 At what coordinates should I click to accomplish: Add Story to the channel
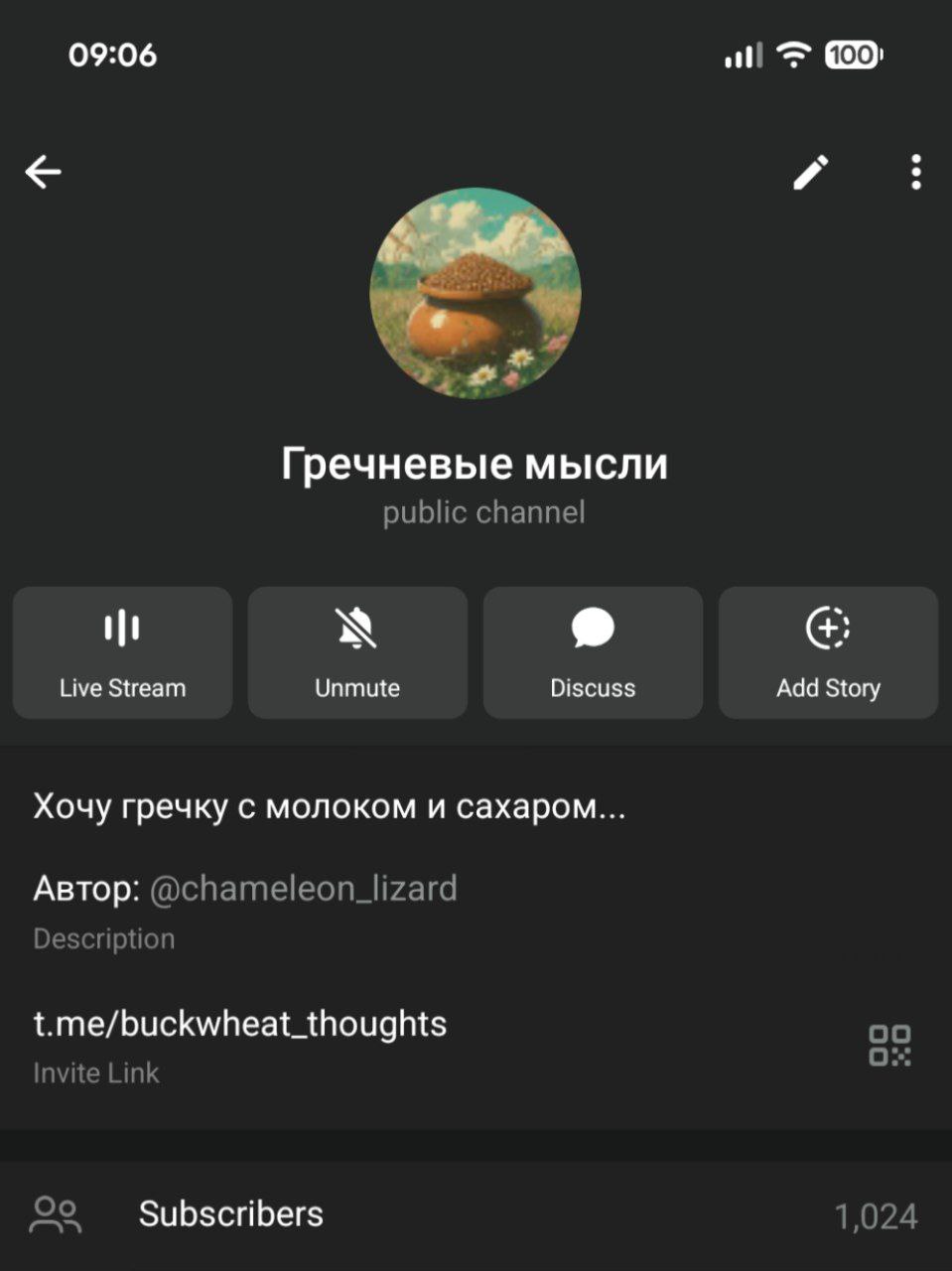pos(828,652)
